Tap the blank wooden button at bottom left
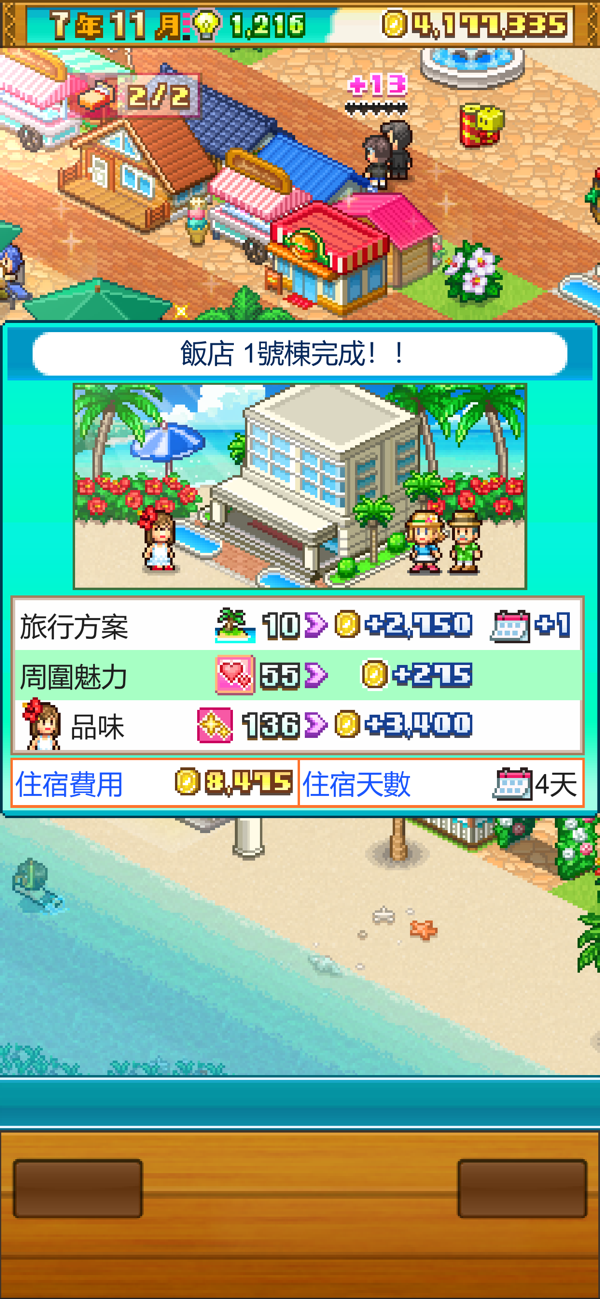 (78, 1188)
